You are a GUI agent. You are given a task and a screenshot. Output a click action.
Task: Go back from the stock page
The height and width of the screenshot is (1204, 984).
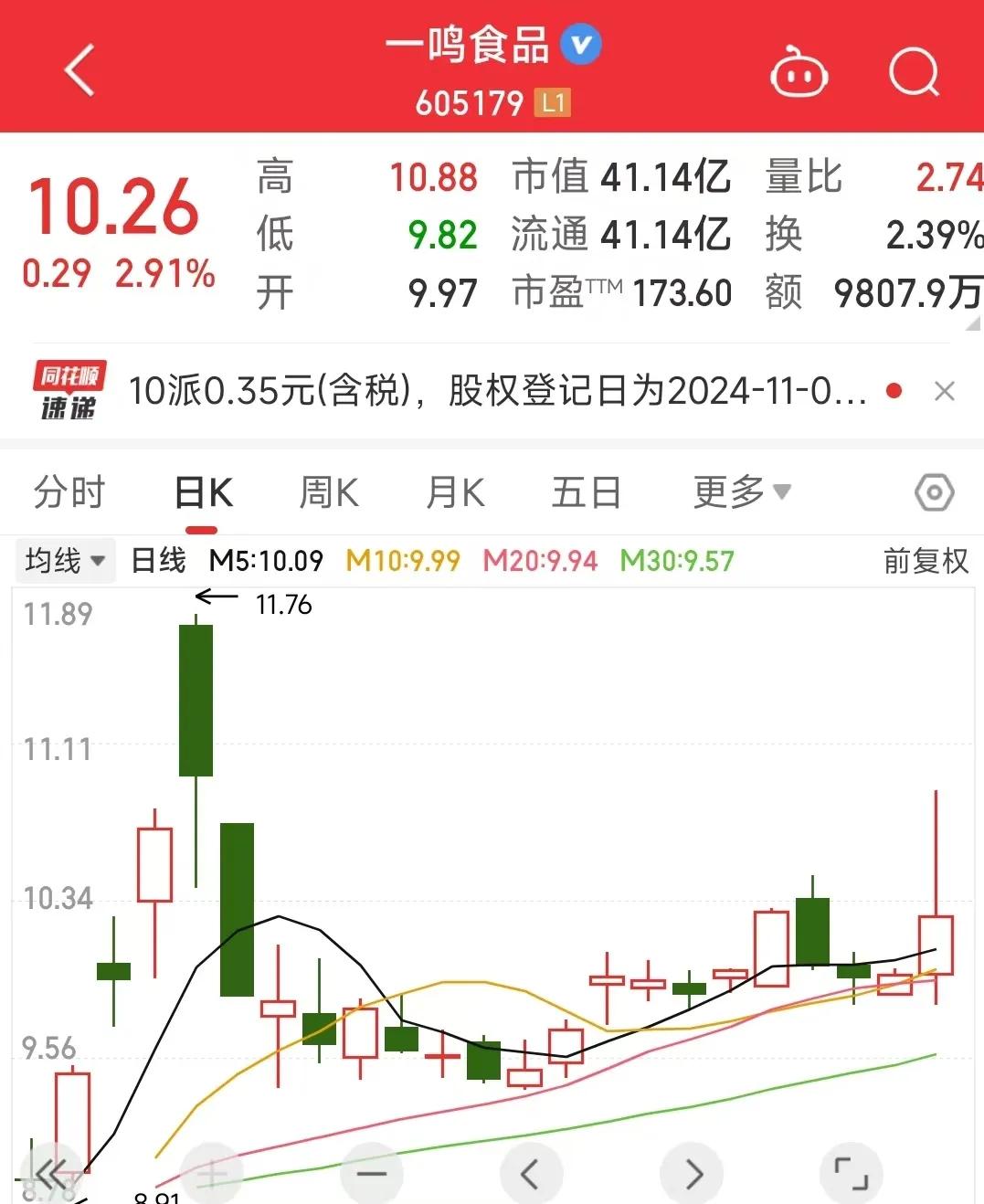[80, 70]
